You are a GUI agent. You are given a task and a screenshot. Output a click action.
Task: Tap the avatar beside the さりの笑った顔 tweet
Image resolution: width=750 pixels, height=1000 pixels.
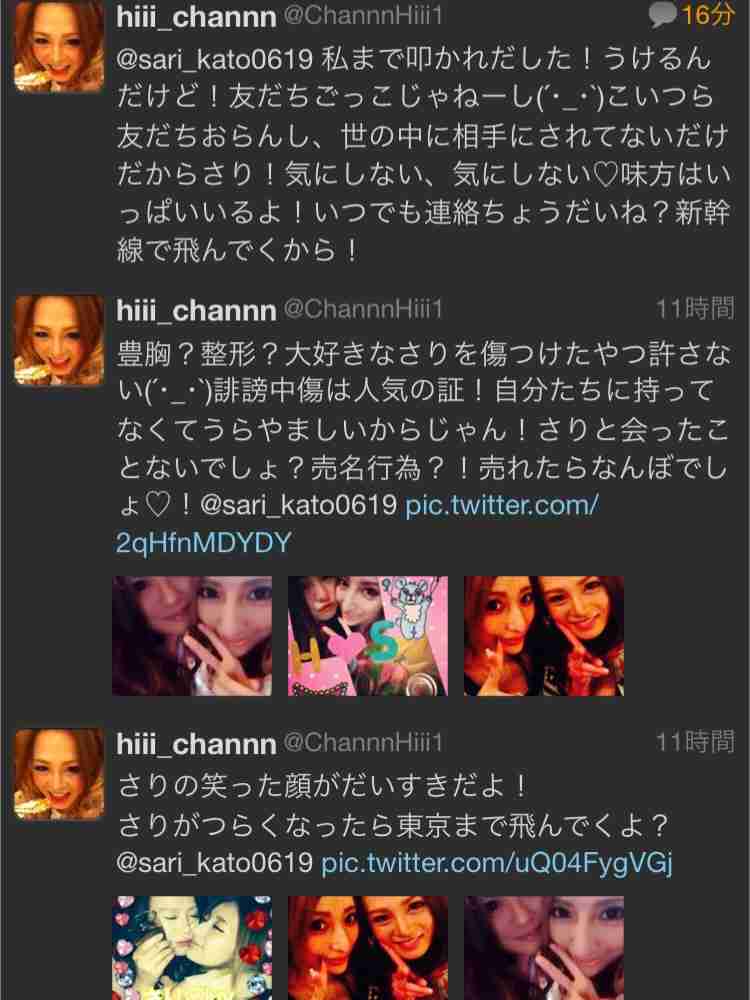[x=59, y=773]
